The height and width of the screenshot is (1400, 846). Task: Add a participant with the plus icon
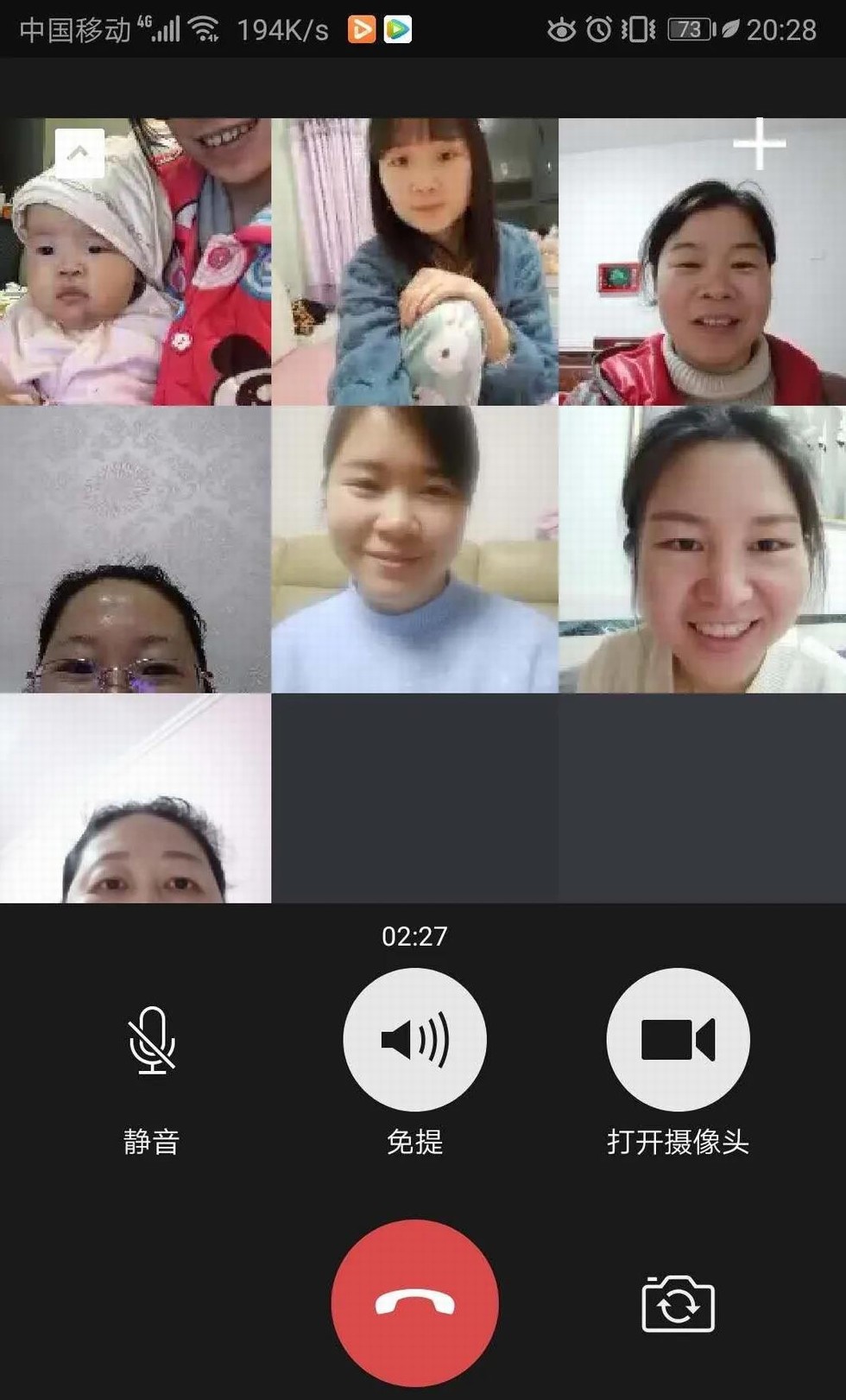point(759,143)
